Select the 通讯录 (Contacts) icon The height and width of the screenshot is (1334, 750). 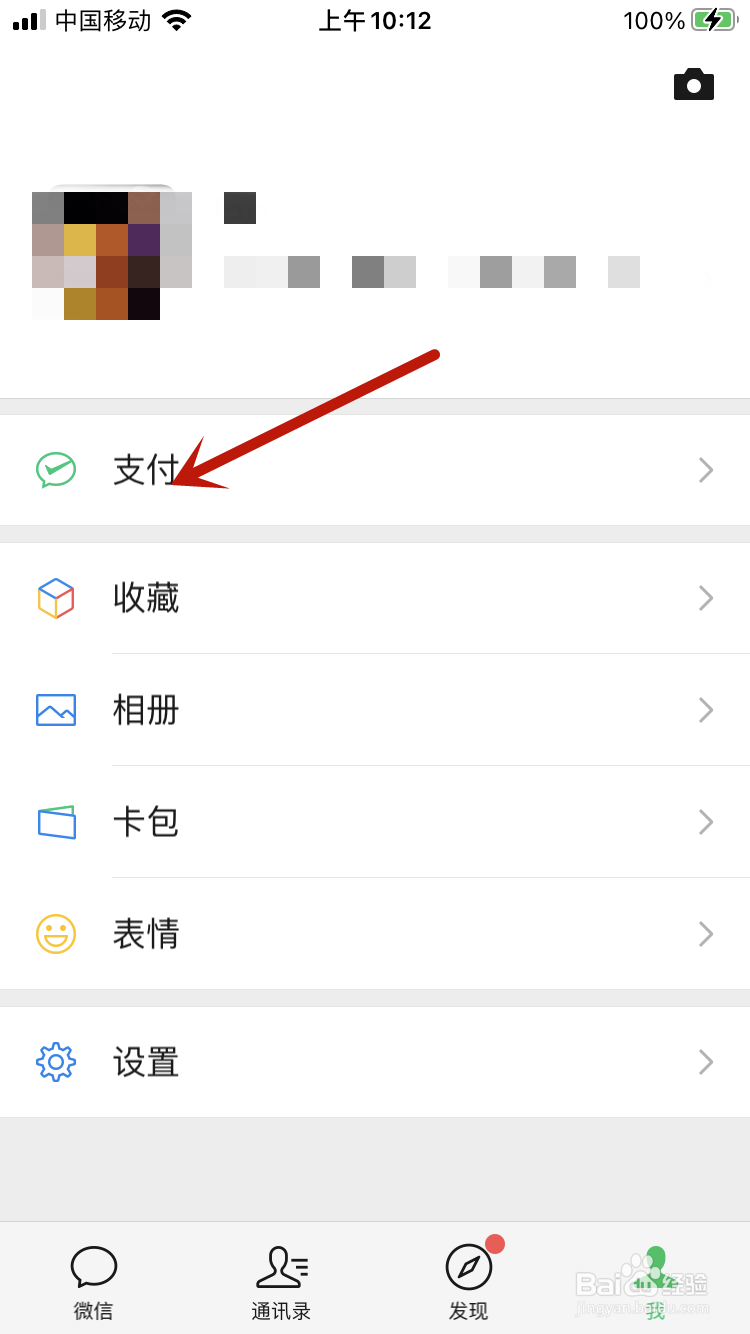tap(281, 1265)
